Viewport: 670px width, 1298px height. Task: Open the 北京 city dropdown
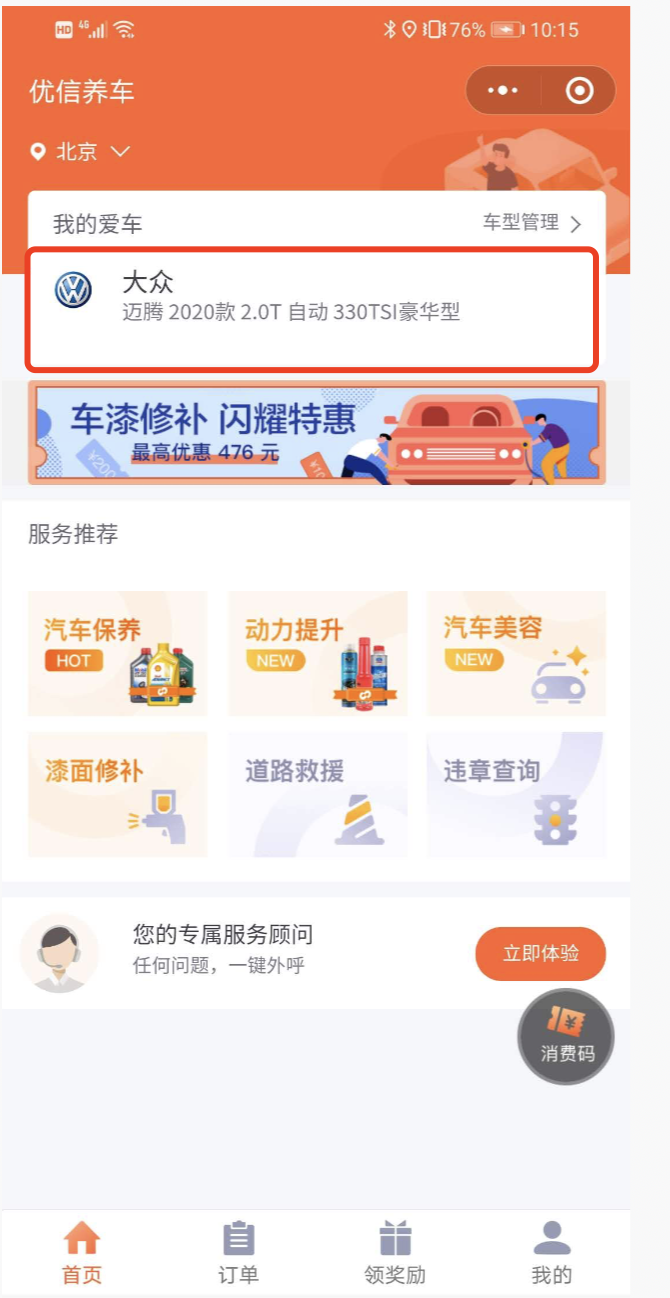pos(82,152)
